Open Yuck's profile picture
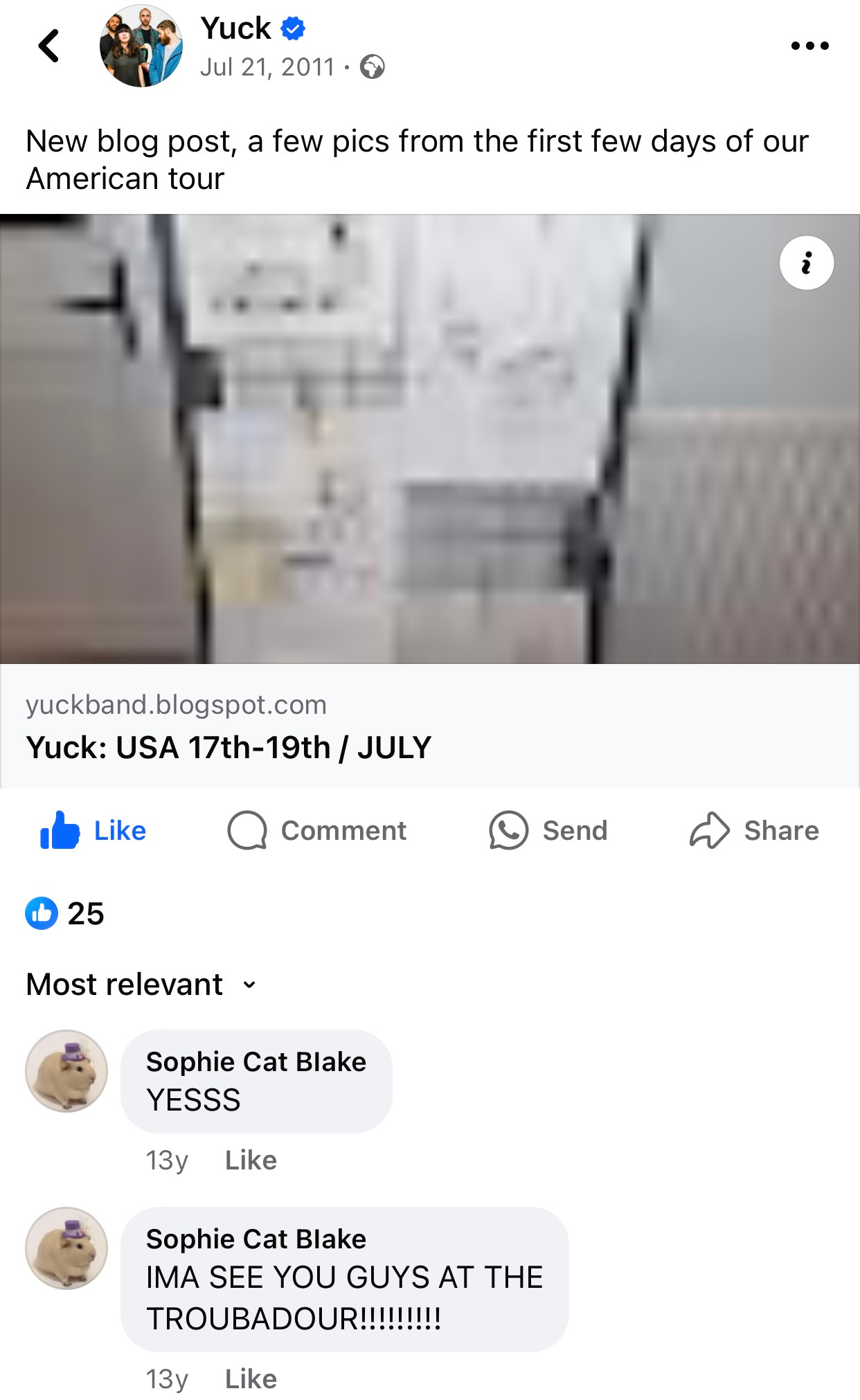This screenshot has height=1400, width=860. tap(141, 46)
